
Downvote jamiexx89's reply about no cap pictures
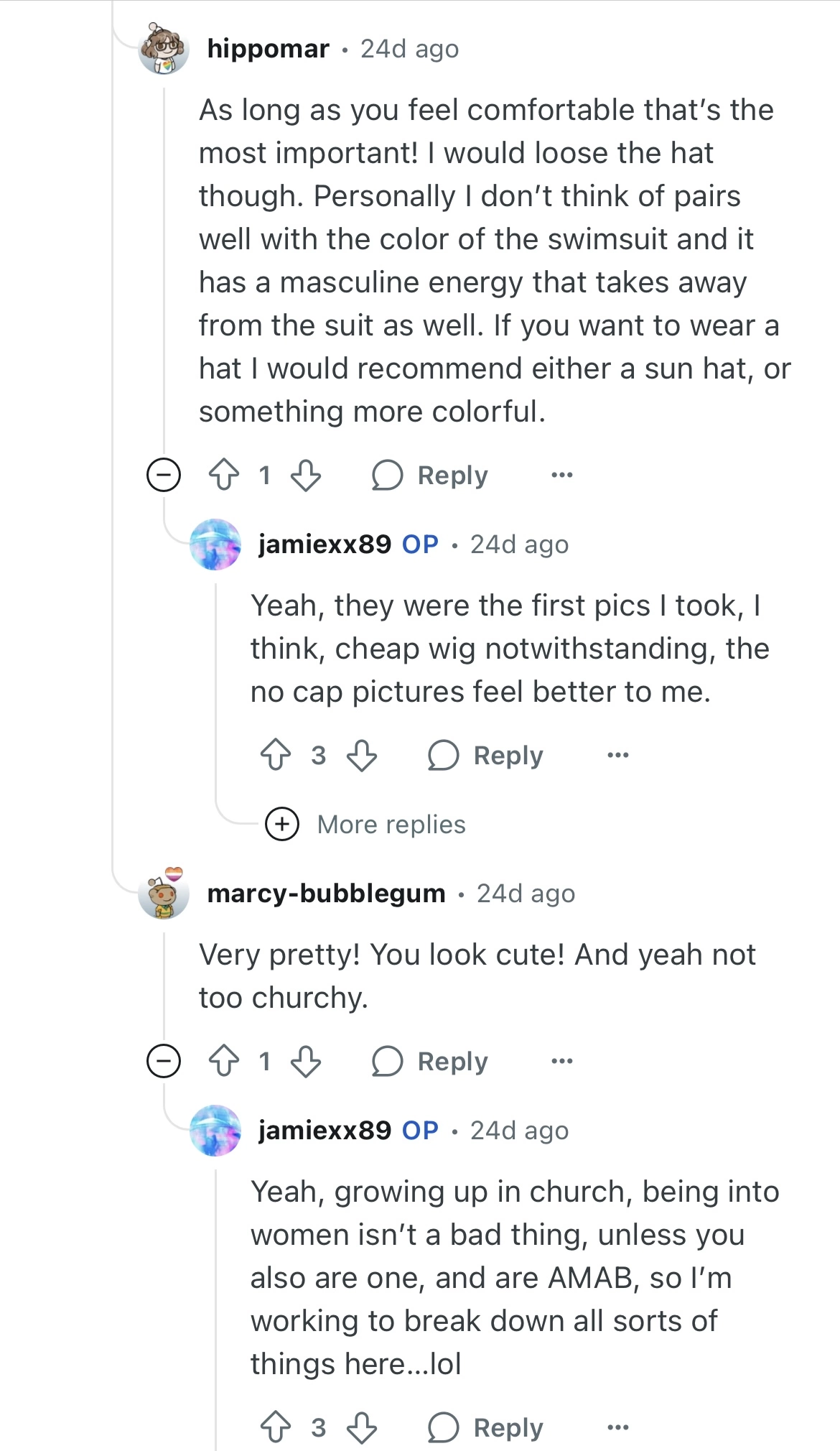(x=362, y=756)
